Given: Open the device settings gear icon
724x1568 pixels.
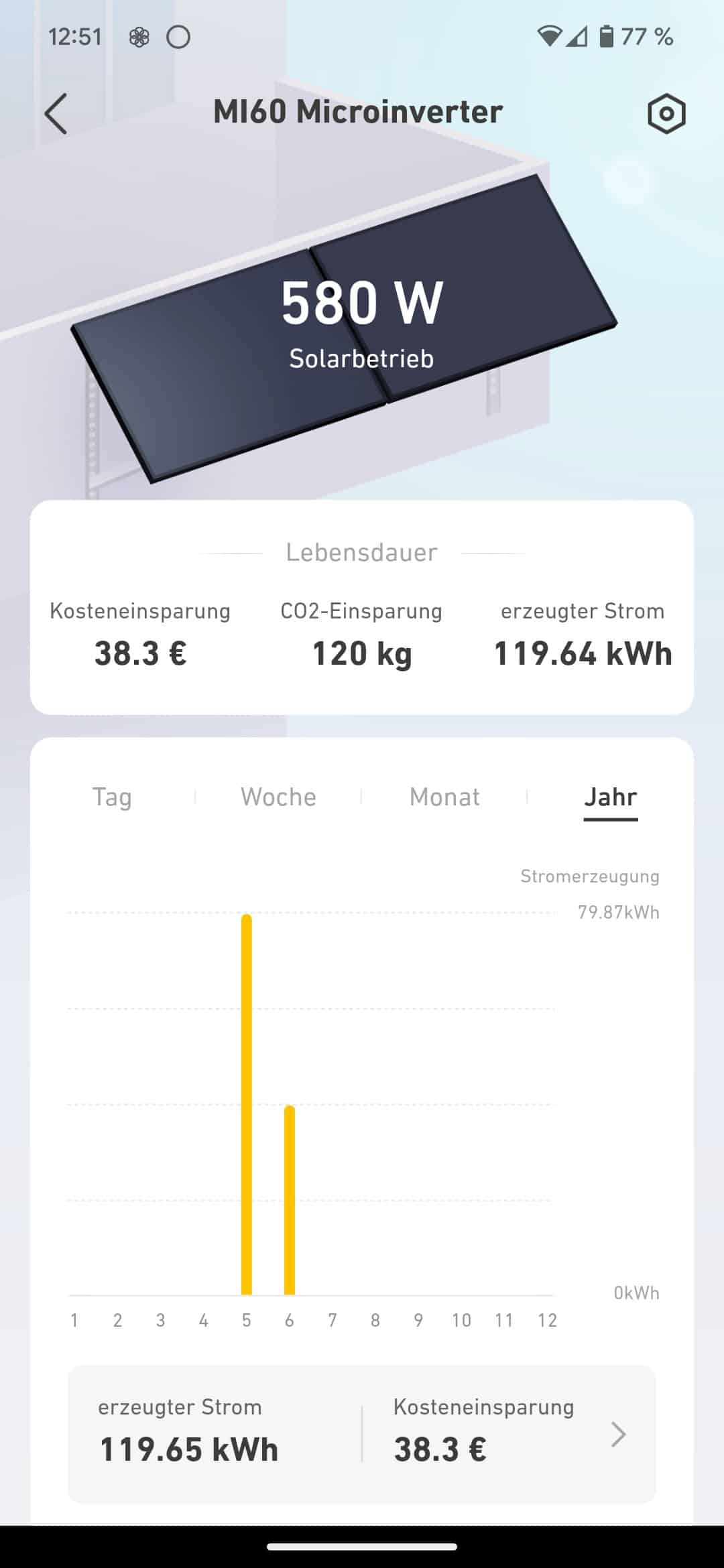Looking at the screenshot, I should point(667,114).
